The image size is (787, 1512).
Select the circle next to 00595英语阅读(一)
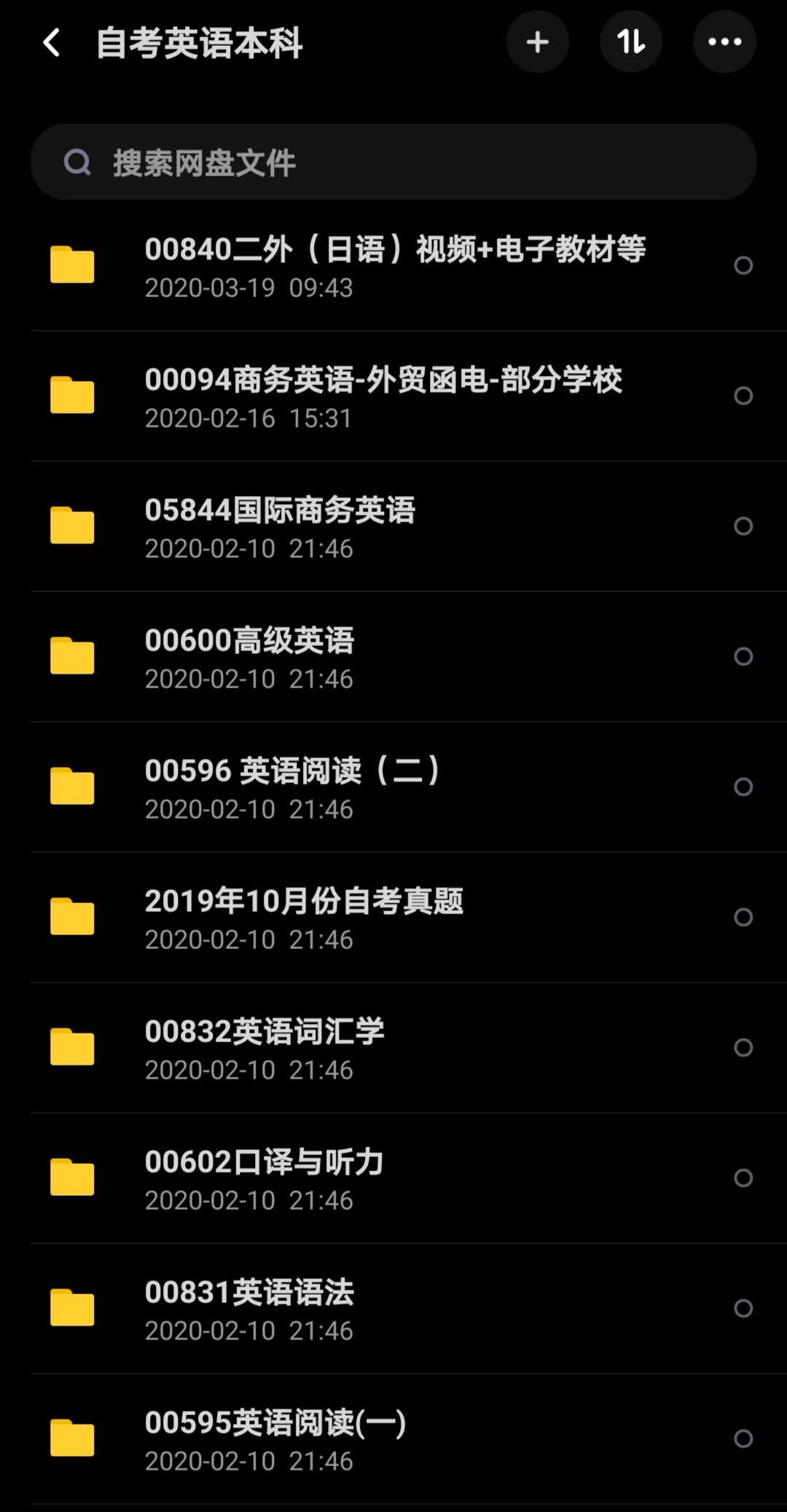[x=743, y=1438]
